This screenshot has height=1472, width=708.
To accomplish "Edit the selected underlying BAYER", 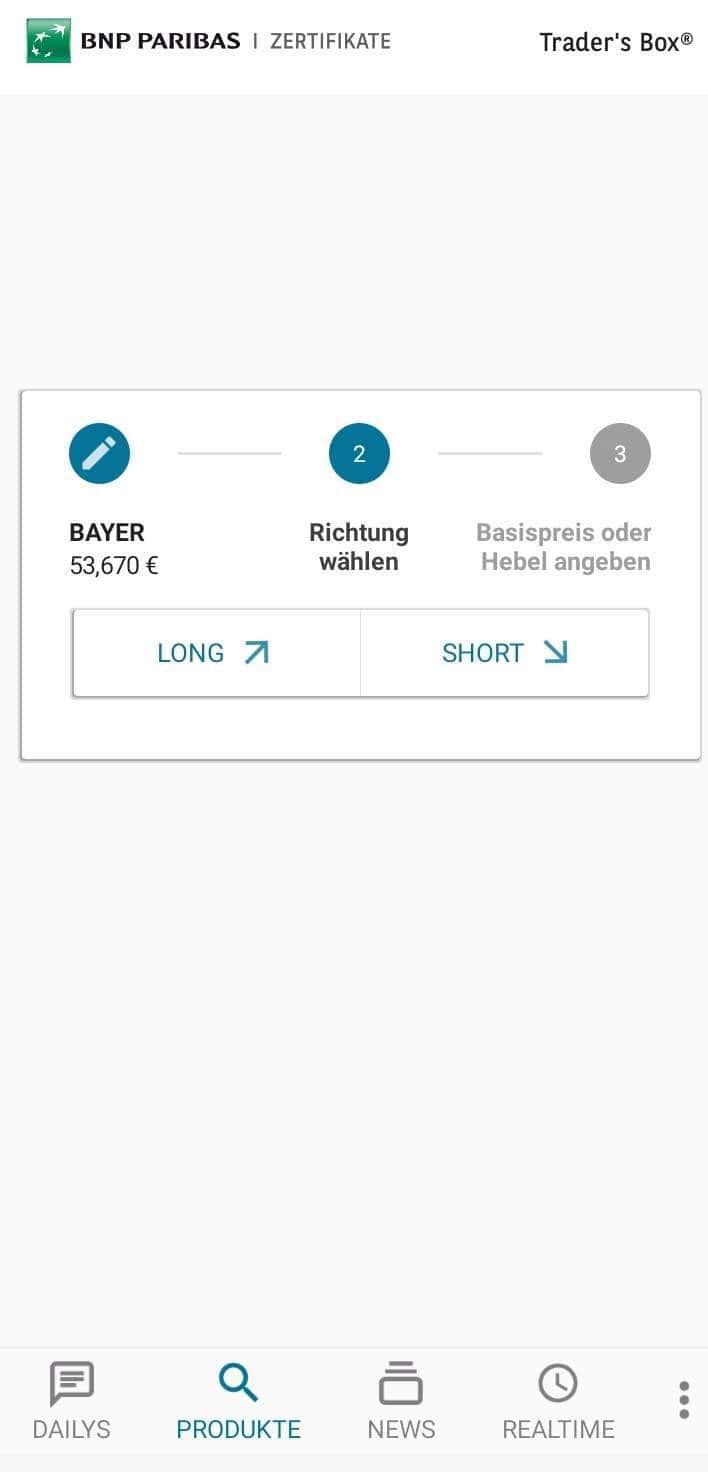I will [99, 454].
